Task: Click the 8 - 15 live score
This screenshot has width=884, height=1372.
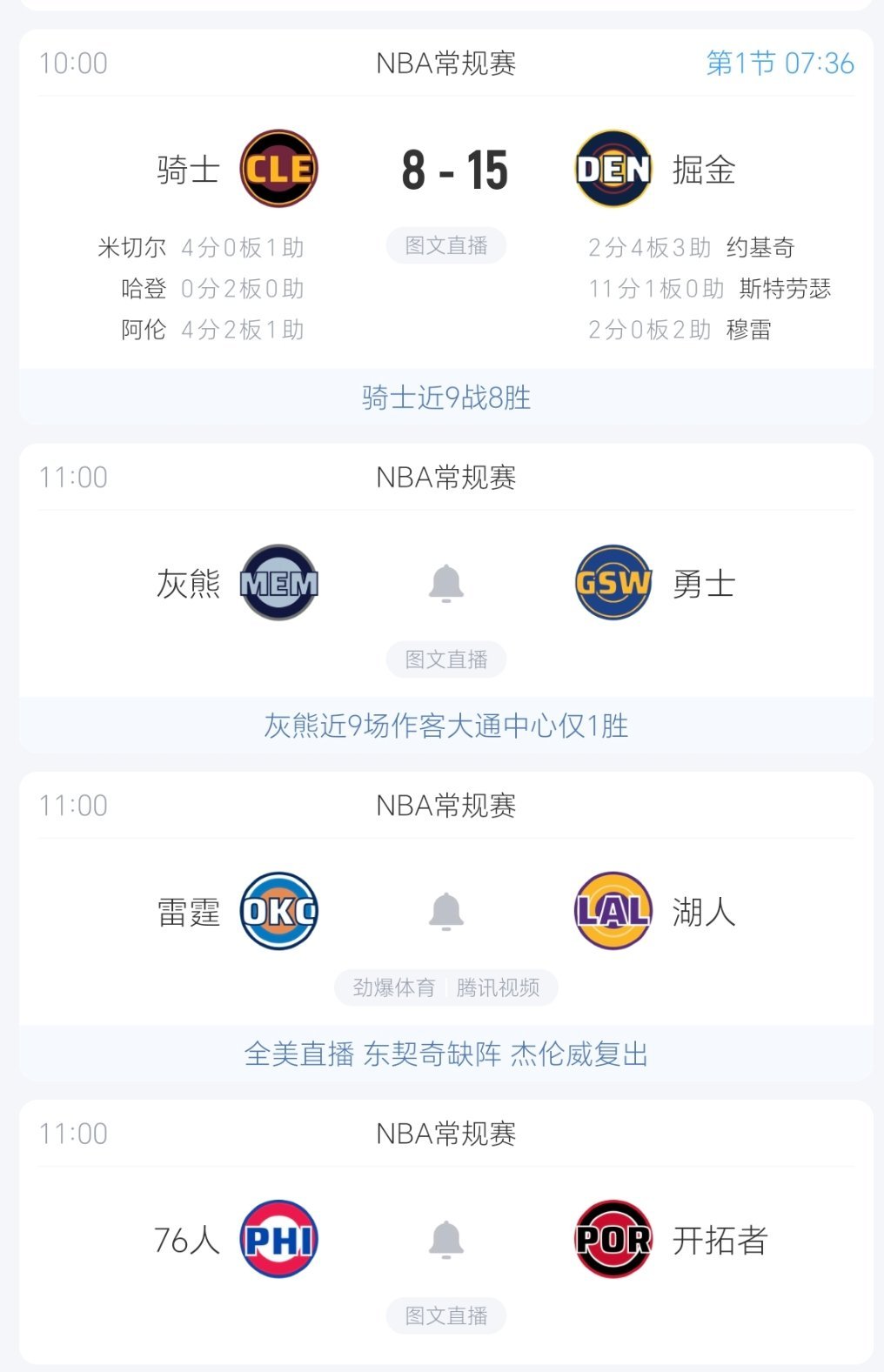Action: coord(452,169)
